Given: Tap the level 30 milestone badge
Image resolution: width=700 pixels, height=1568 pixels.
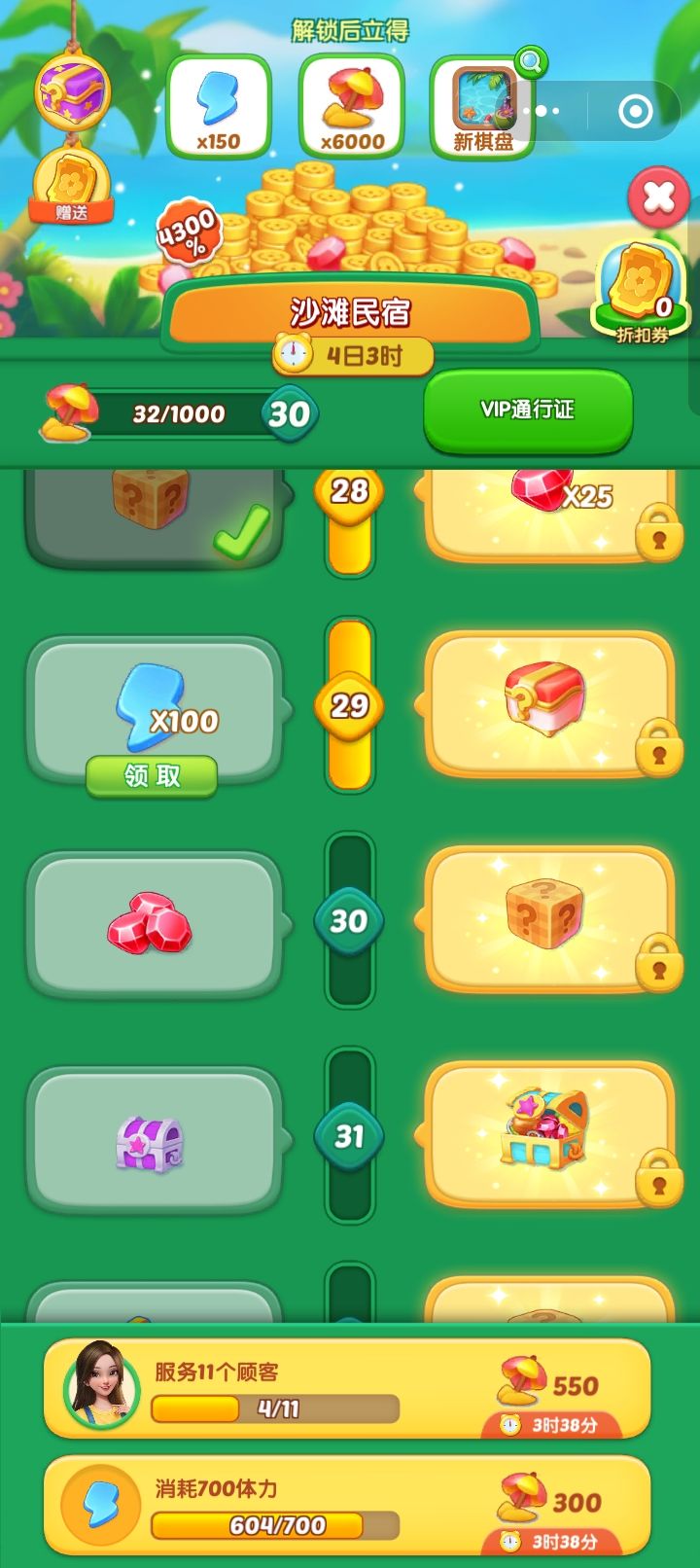Looking at the screenshot, I should [348, 922].
